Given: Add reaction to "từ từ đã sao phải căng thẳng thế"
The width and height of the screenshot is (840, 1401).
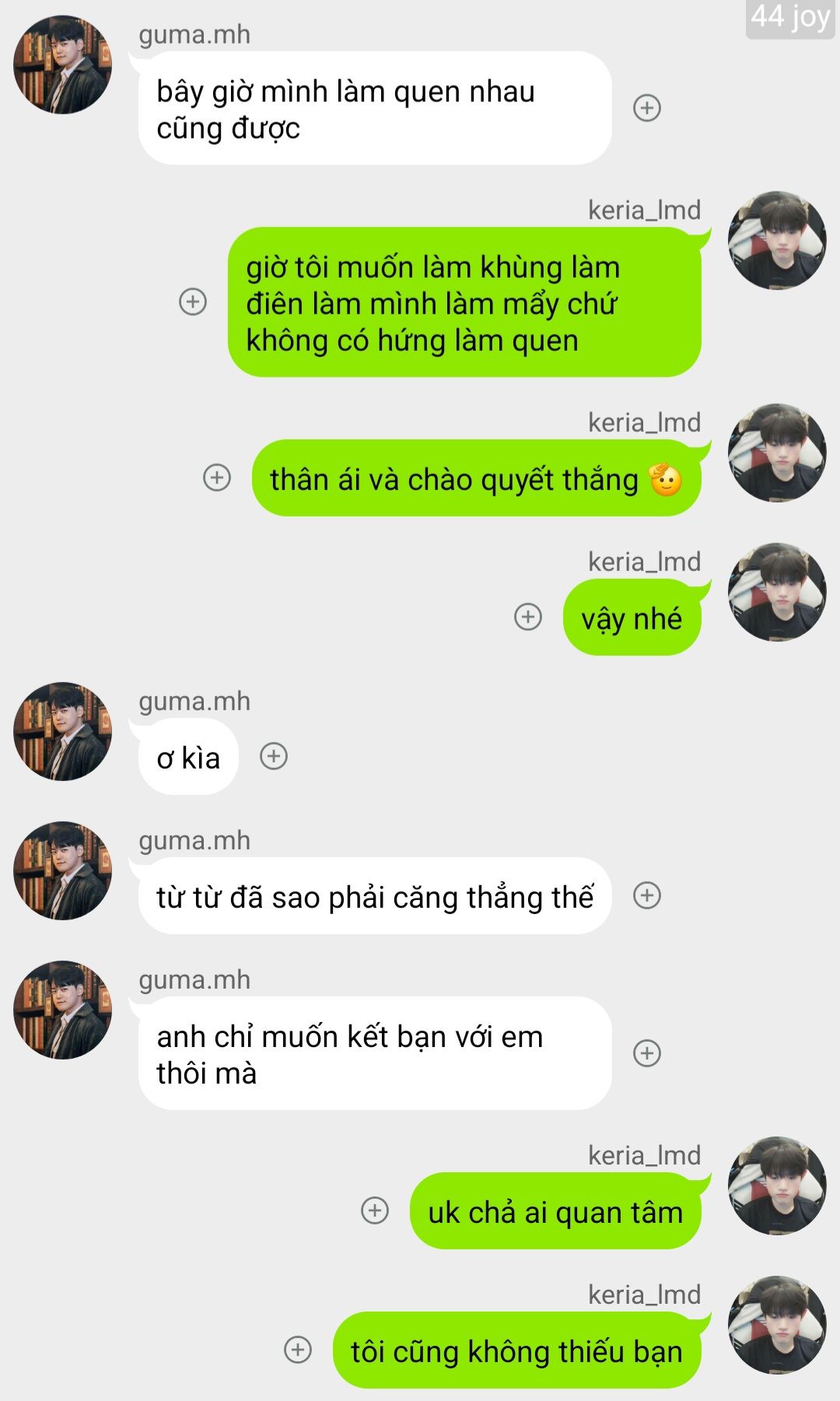Looking at the screenshot, I should pos(647,895).
